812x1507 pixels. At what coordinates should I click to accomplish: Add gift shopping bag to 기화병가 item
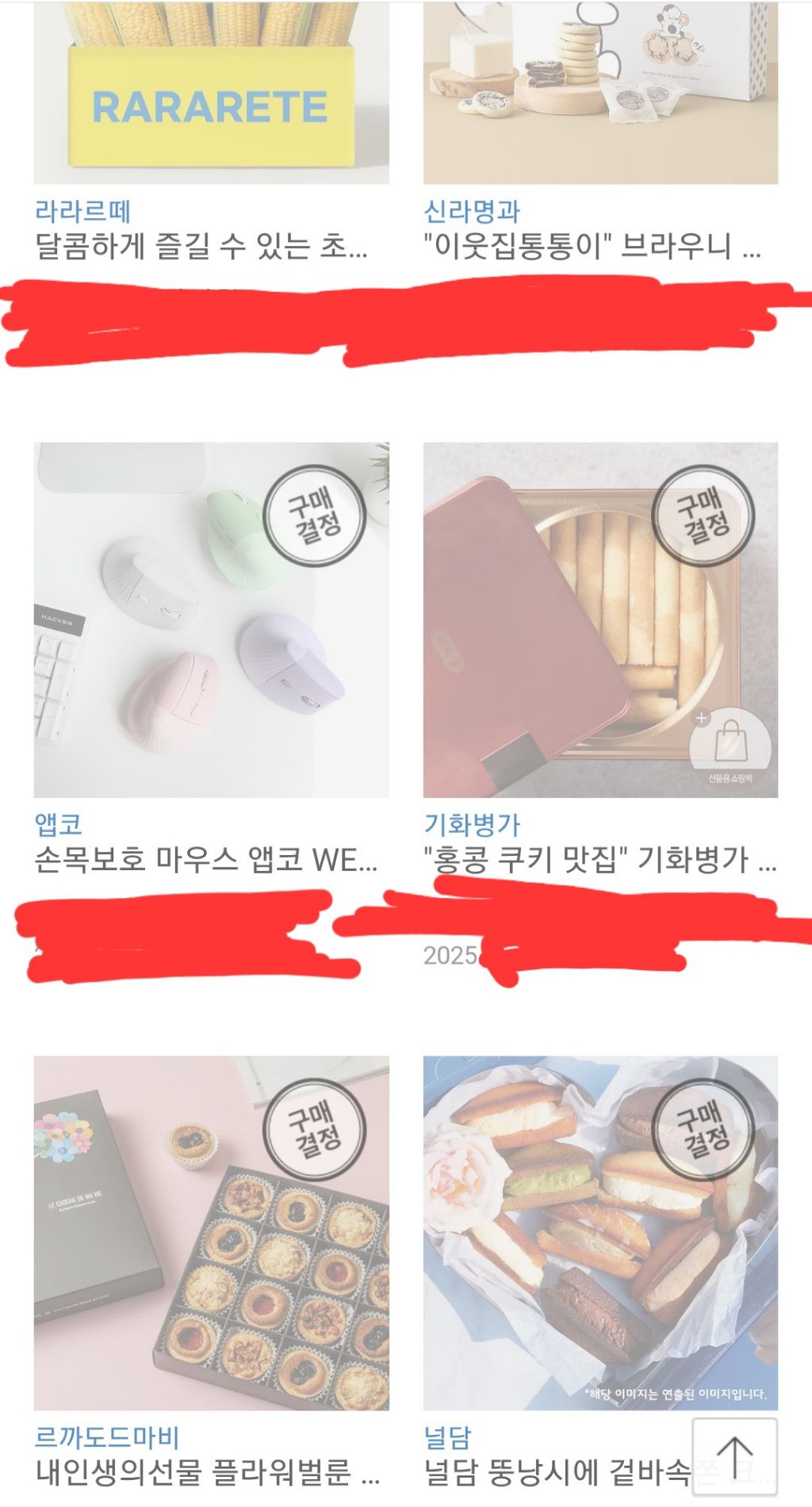click(730, 747)
